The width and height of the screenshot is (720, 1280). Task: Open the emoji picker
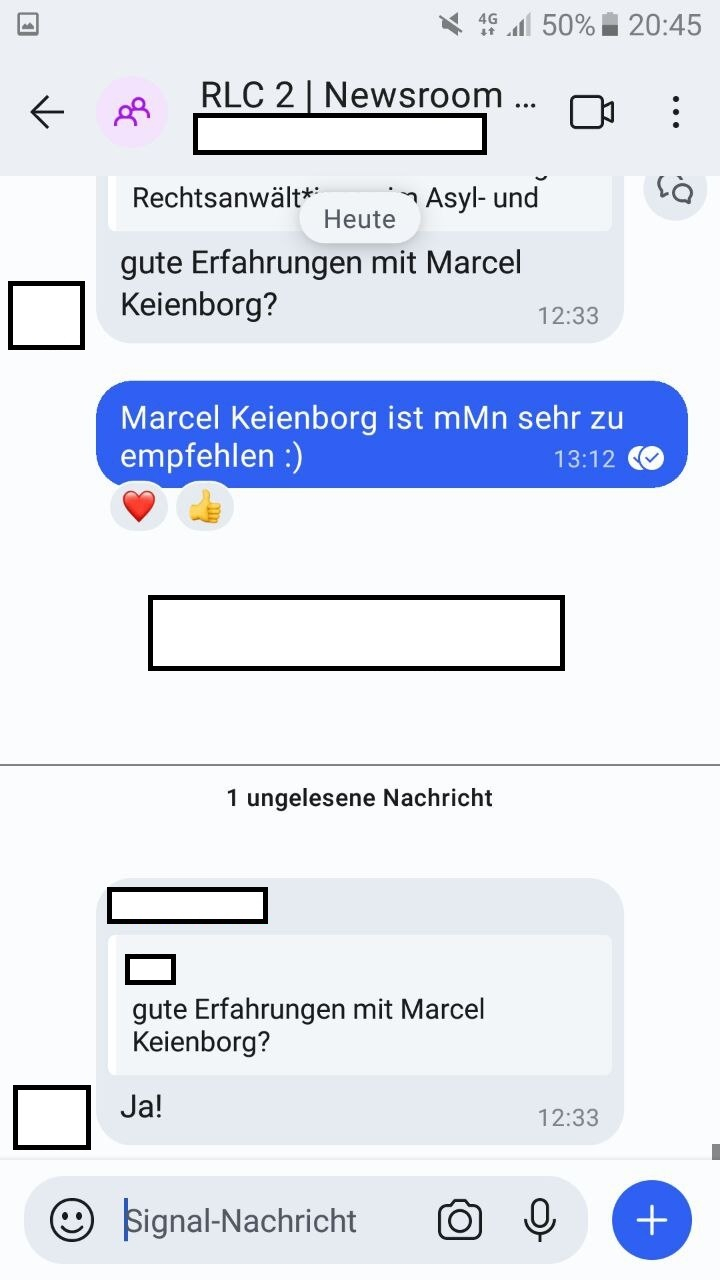pos(72,1220)
